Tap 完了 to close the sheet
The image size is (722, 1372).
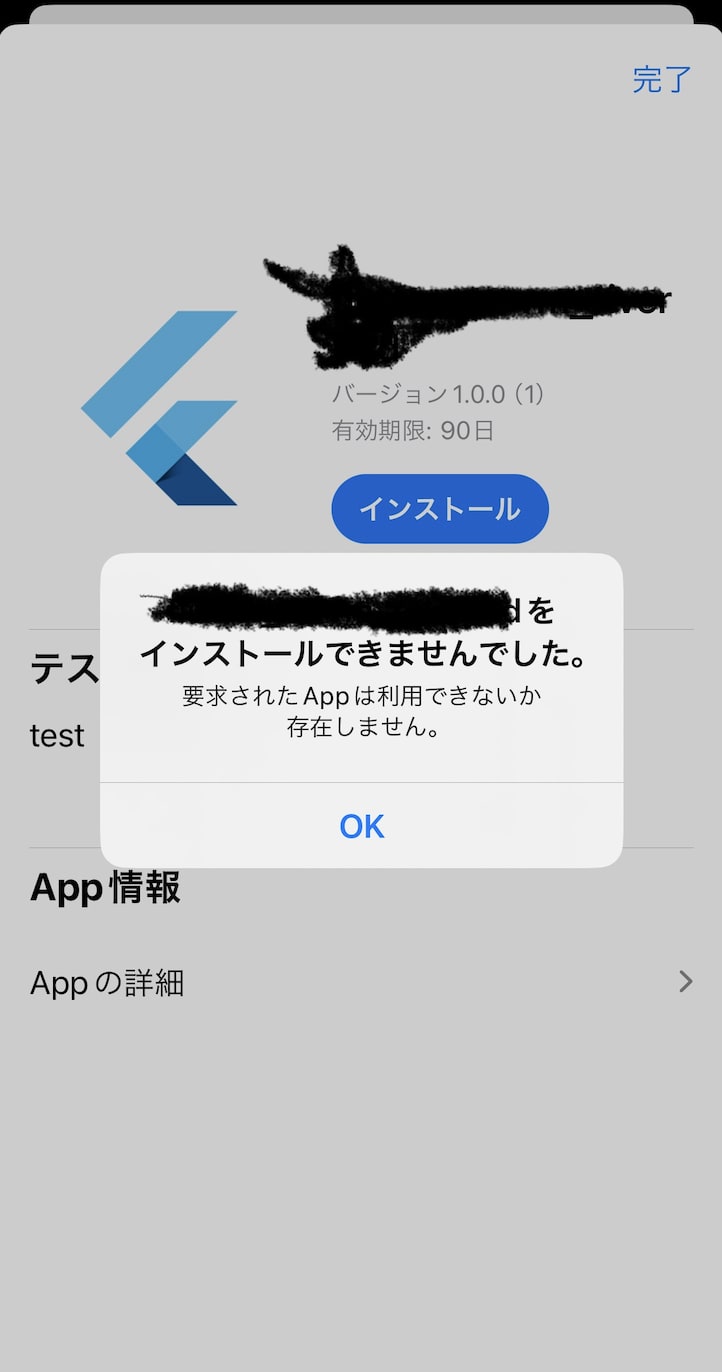click(661, 80)
